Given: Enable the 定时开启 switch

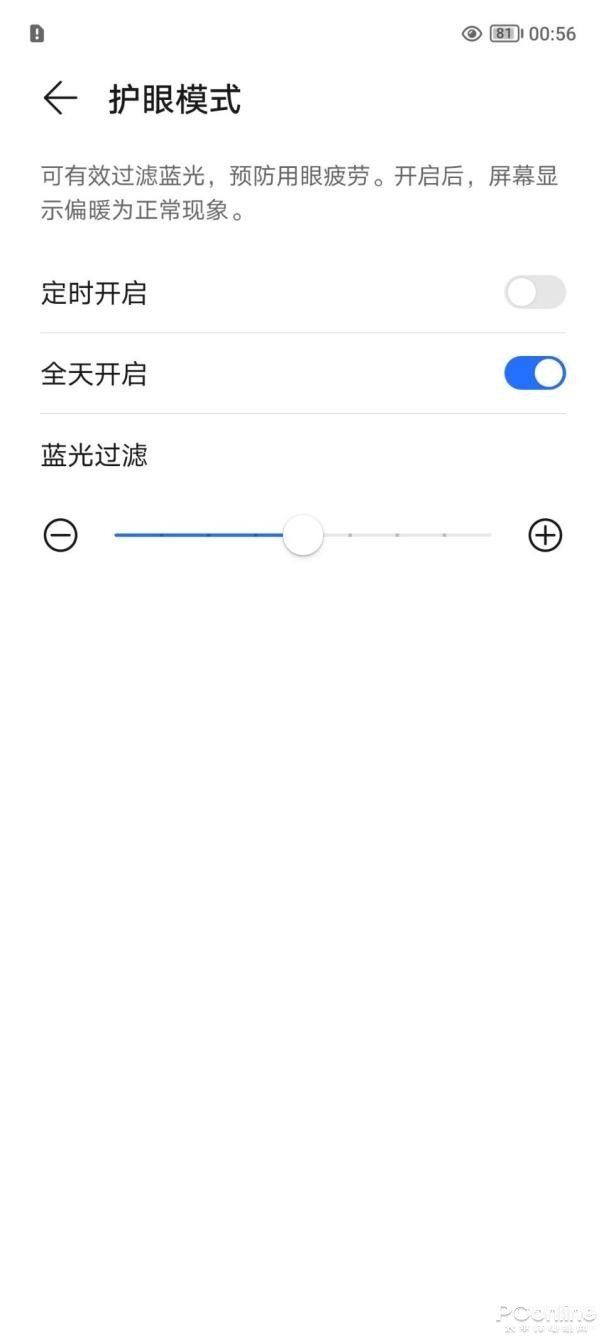Looking at the screenshot, I should (x=535, y=293).
